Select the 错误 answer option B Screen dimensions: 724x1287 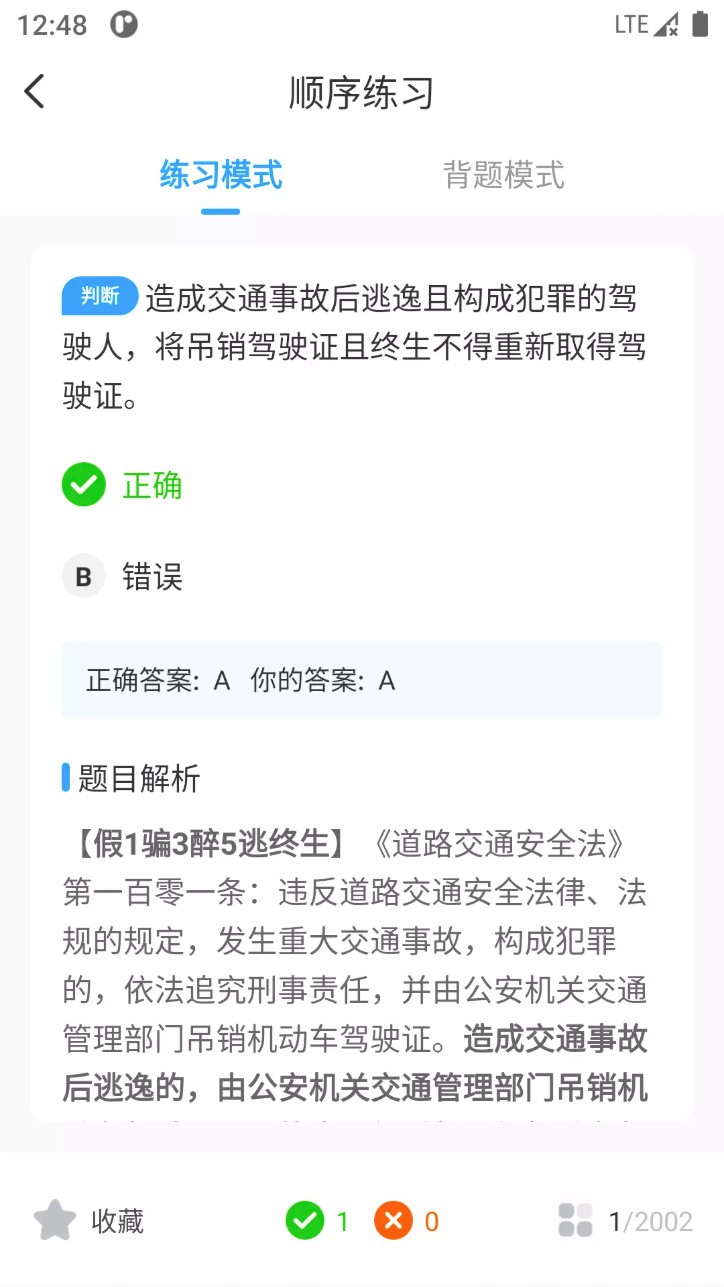(152, 578)
